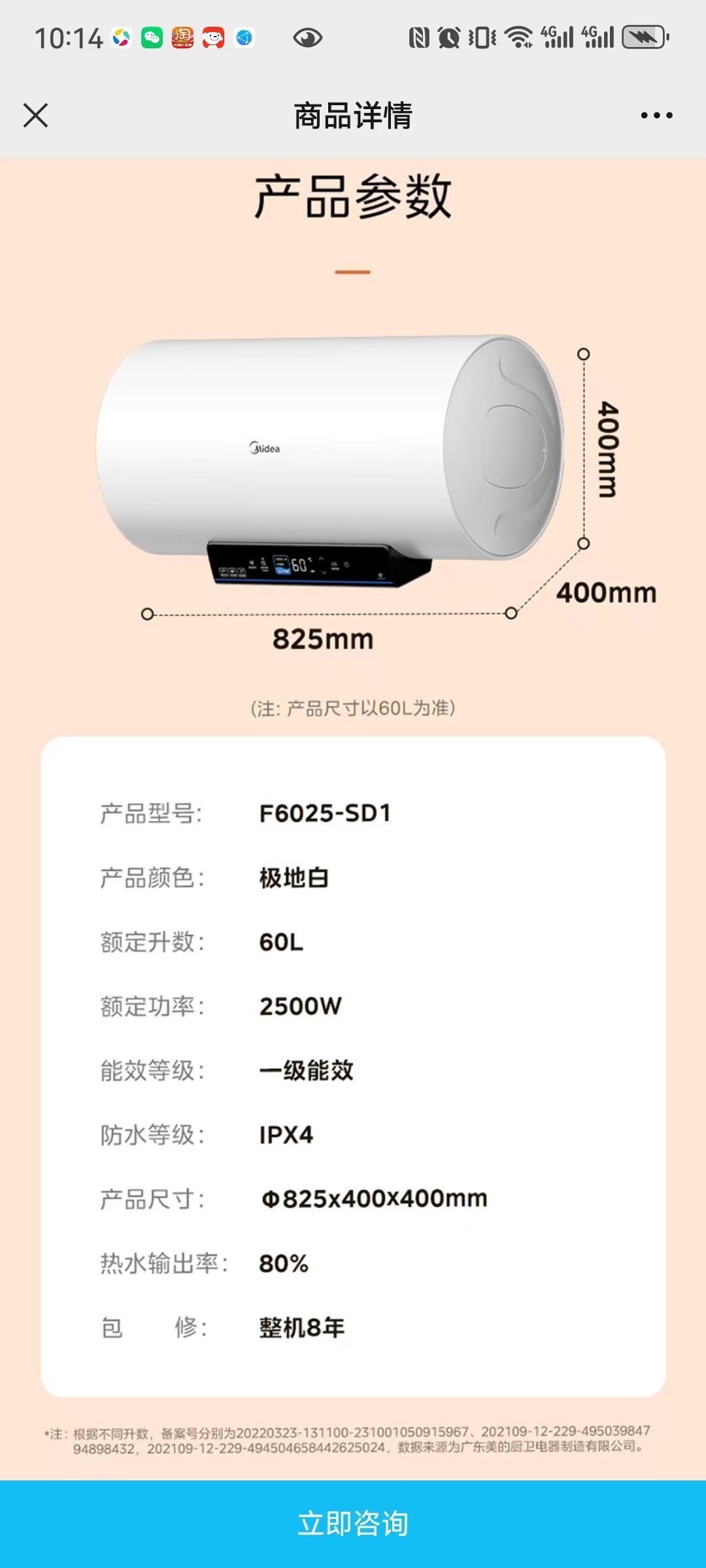The height and width of the screenshot is (1568, 706).
Task: Tap the 立即咨询 button
Action: [x=353, y=1524]
